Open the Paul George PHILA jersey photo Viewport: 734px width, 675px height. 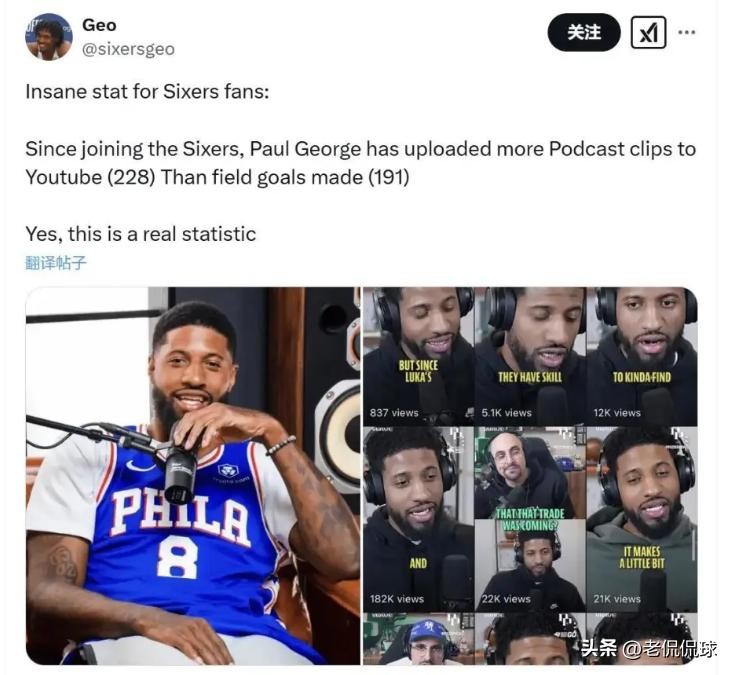(x=192, y=475)
